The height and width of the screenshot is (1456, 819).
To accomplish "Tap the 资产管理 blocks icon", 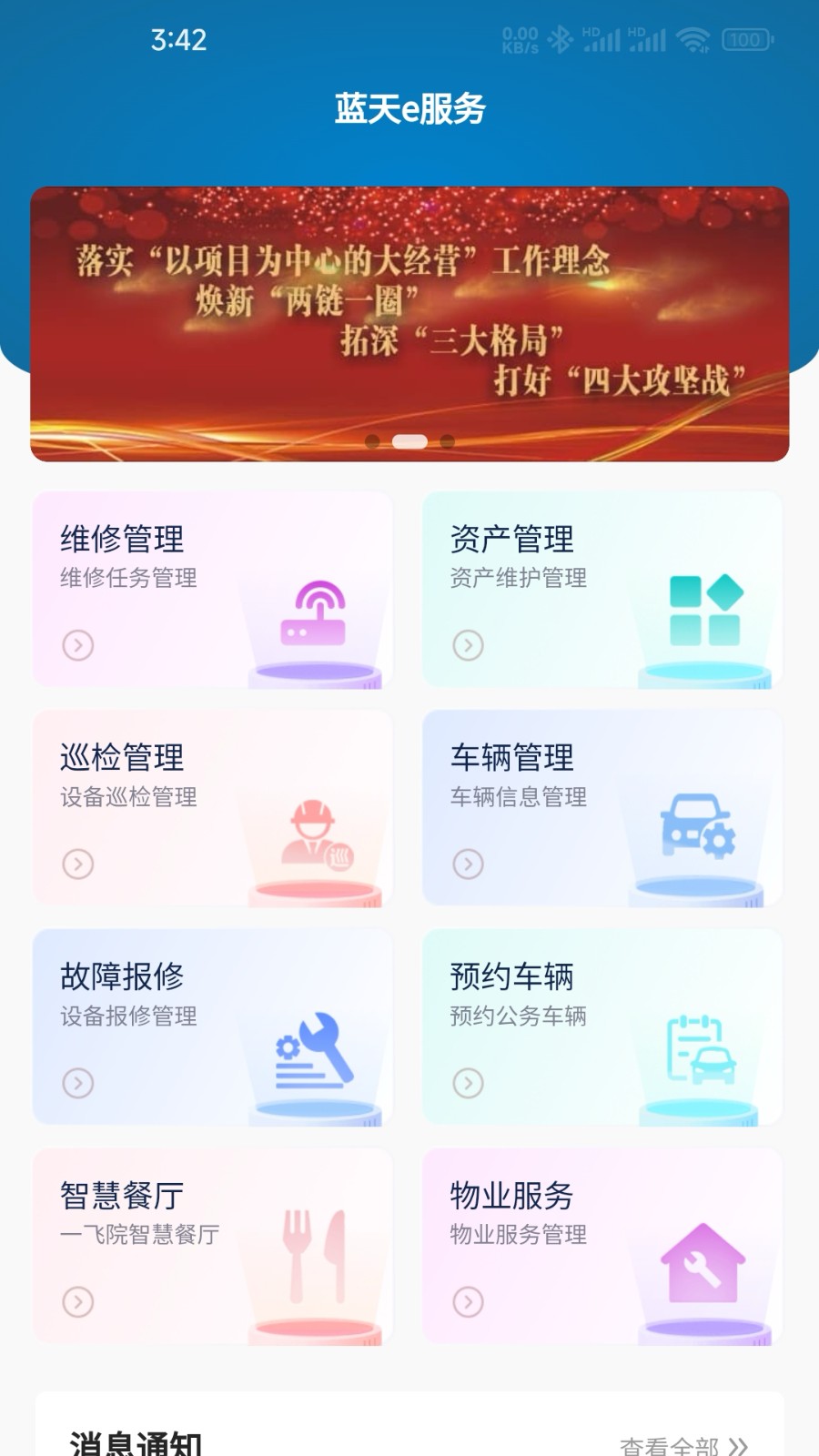I will tap(703, 608).
